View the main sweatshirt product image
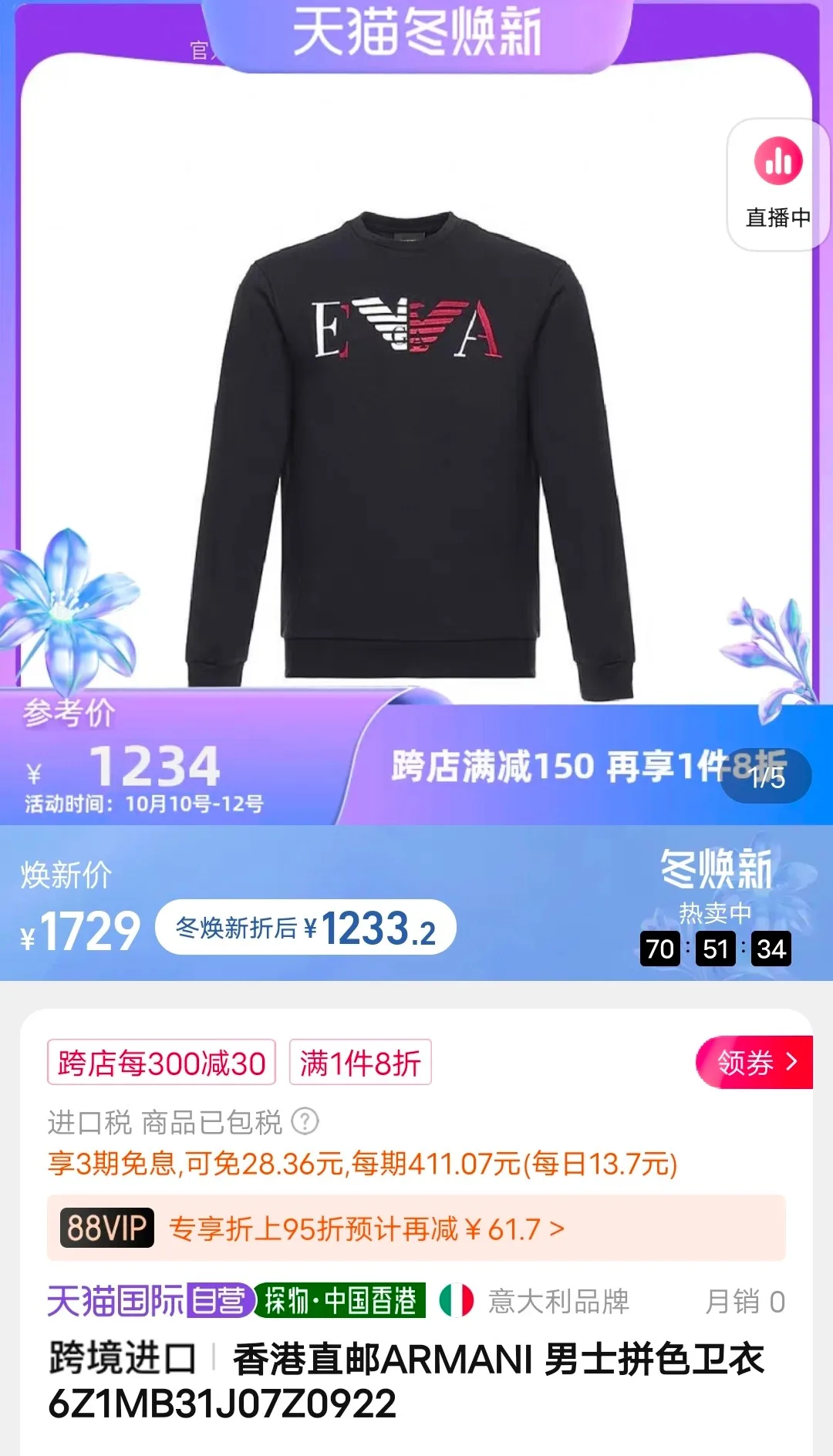This screenshot has width=833, height=1456. tap(410, 447)
